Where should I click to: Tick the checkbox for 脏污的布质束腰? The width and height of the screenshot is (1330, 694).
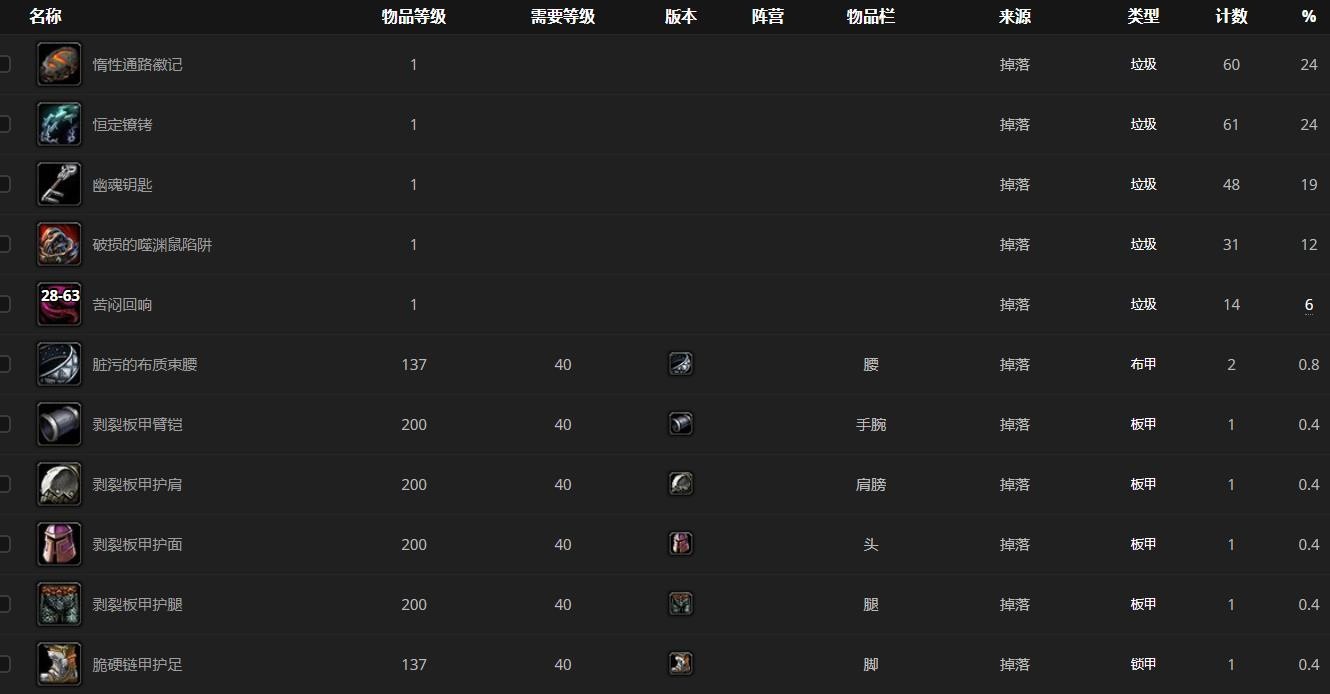tap(4, 365)
